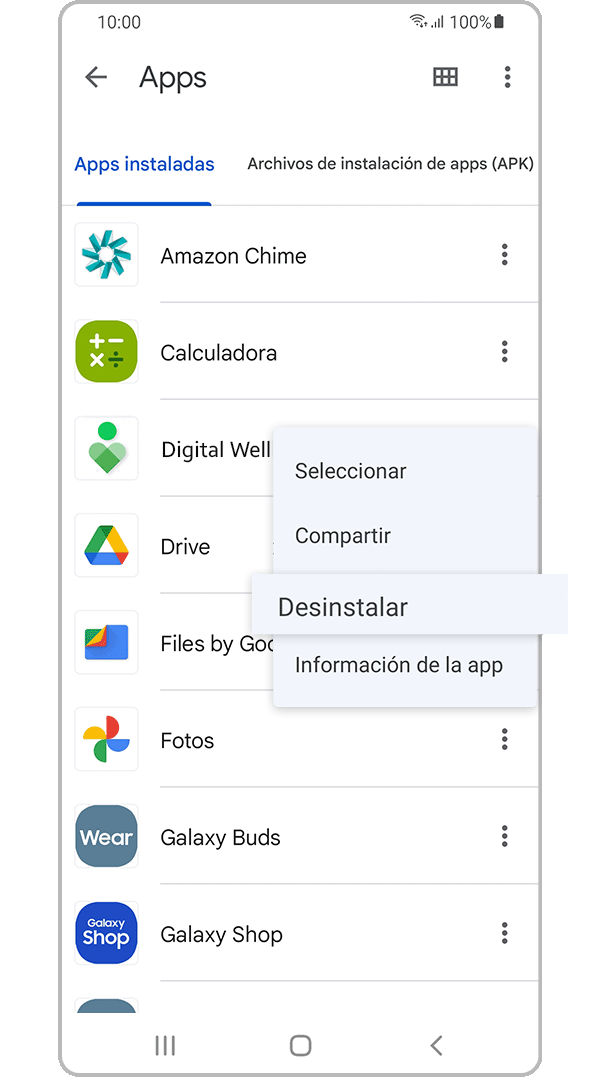Open the Fotos app row
Viewport: 600px width, 1077px height.
(187, 741)
